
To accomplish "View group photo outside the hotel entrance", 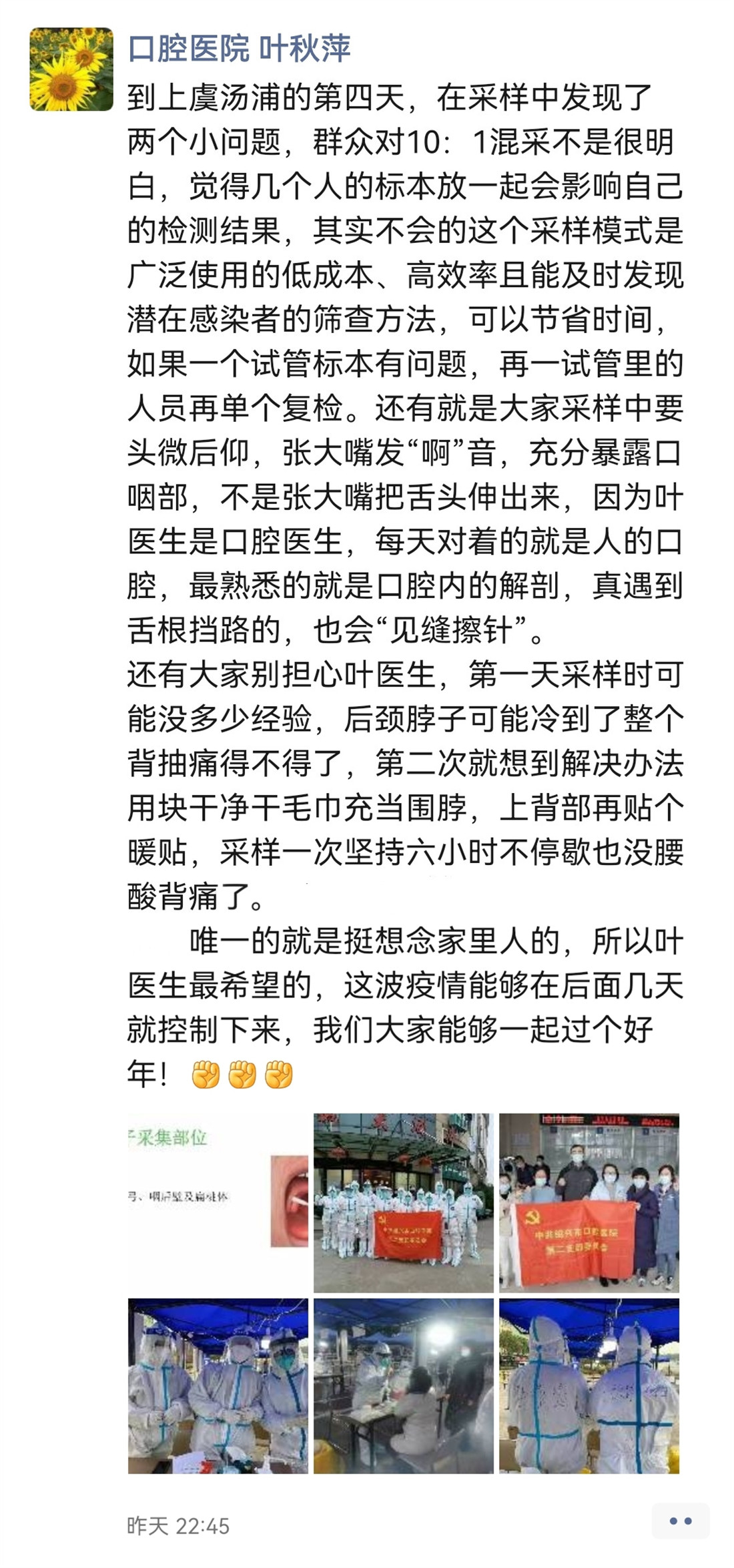I will point(403,1202).
